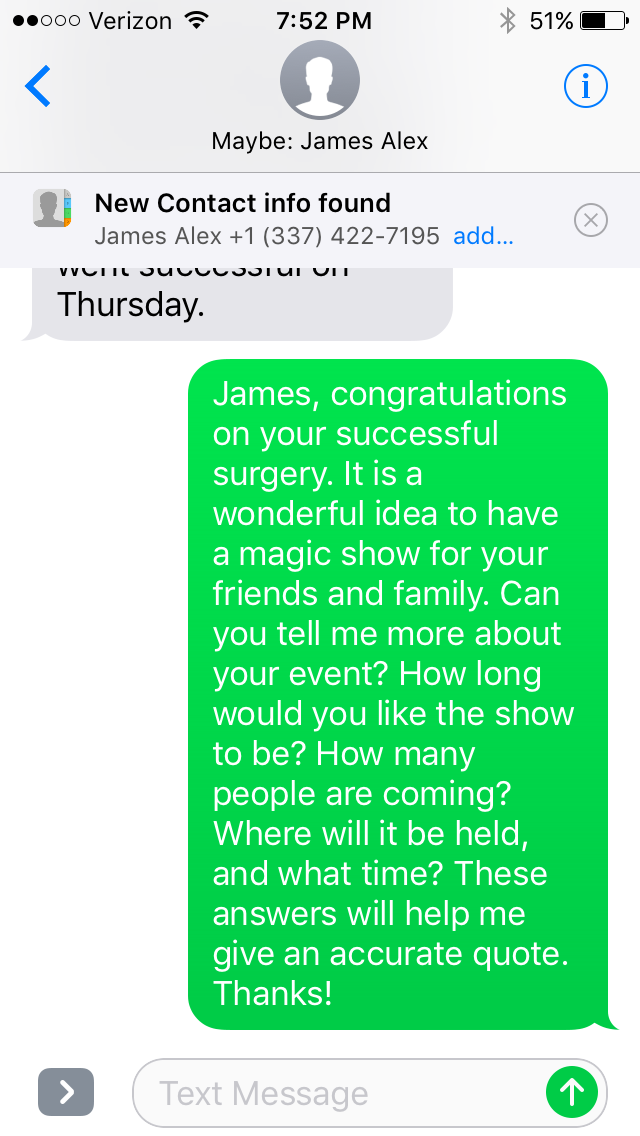Expand the apps and camera chevron
The width and height of the screenshot is (640, 1136).
click(66, 1091)
